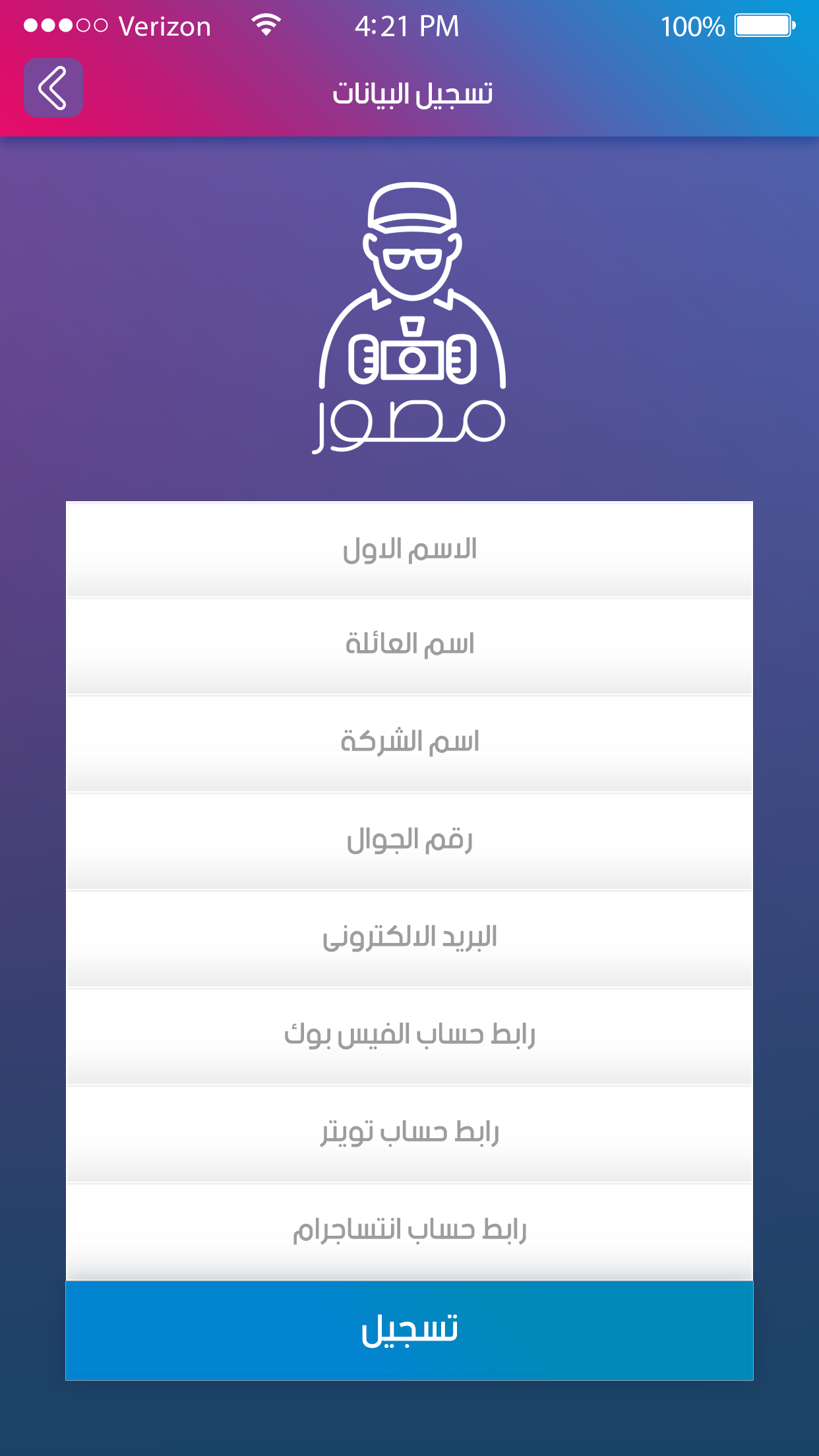The image size is (819, 1456).
Task: Select the company name field (اسم الشركة)
Action: (x=409, y=744)
